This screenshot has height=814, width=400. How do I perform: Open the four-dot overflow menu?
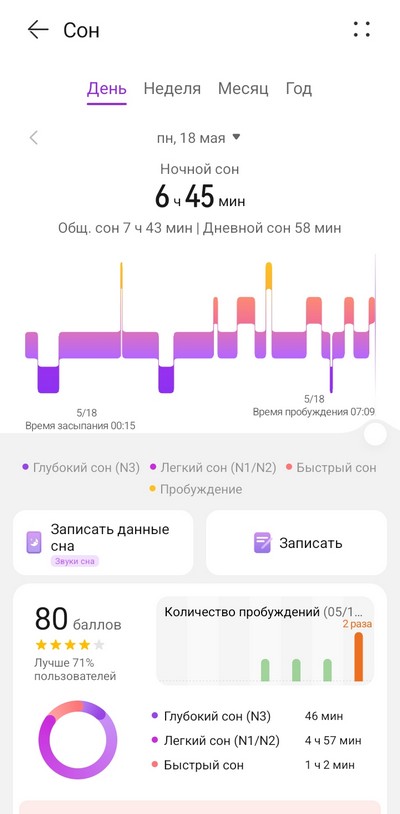click(362, 30)
